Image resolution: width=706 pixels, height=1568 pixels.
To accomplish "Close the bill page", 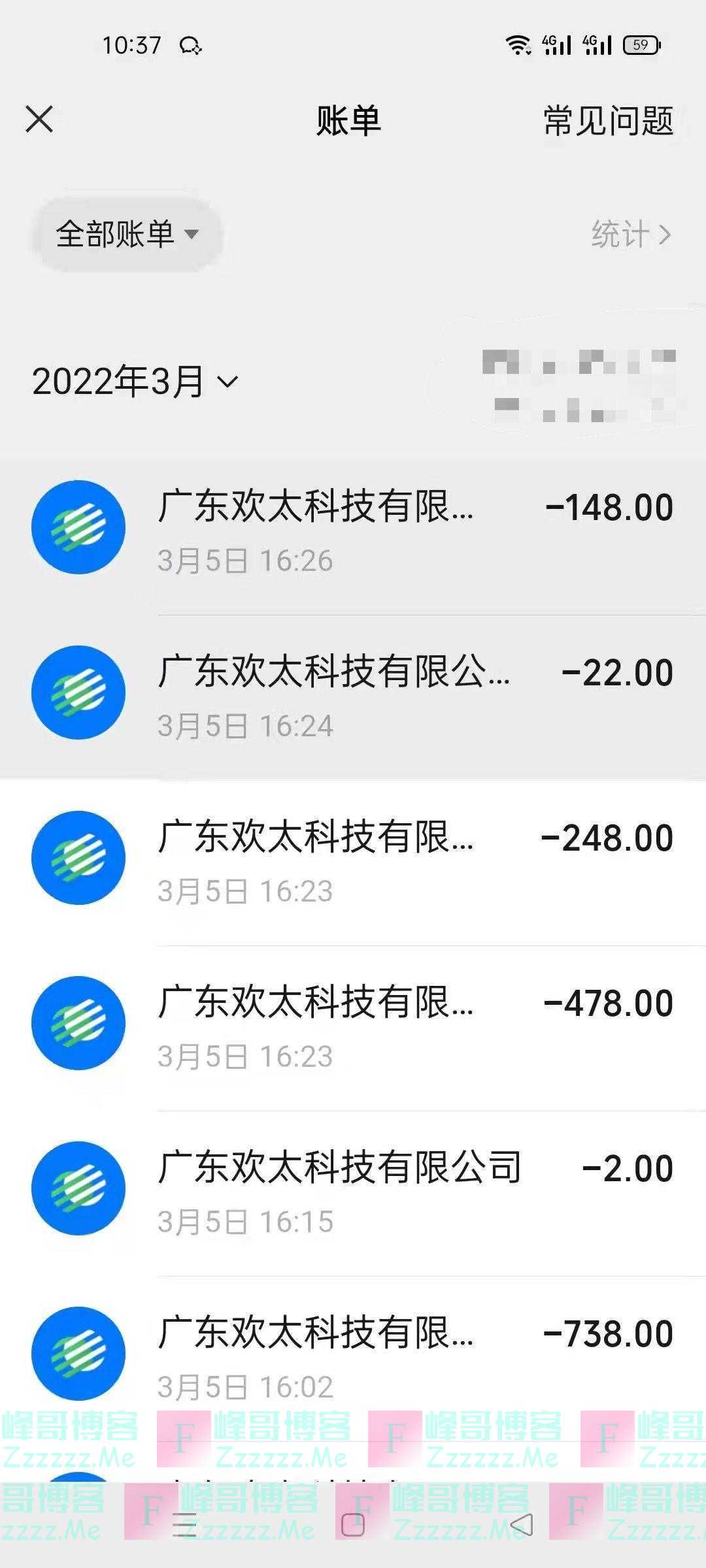I will pos(39,120).
